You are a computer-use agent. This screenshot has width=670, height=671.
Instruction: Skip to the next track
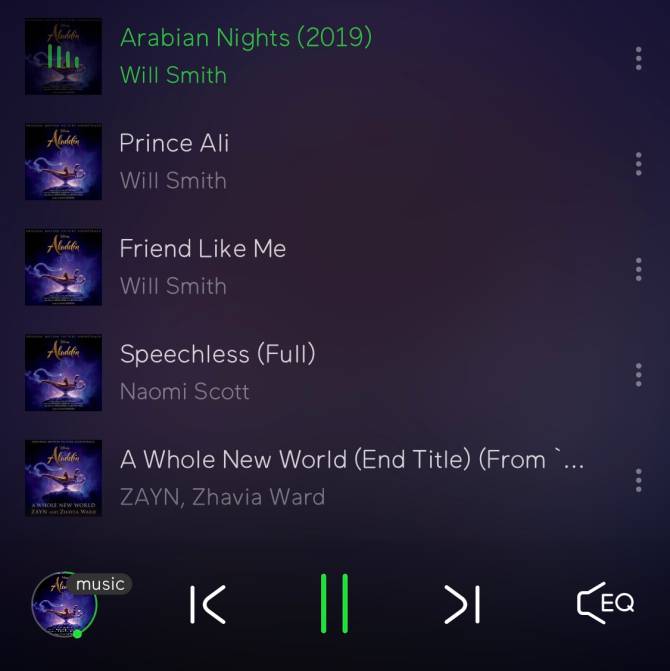[462, 604]
